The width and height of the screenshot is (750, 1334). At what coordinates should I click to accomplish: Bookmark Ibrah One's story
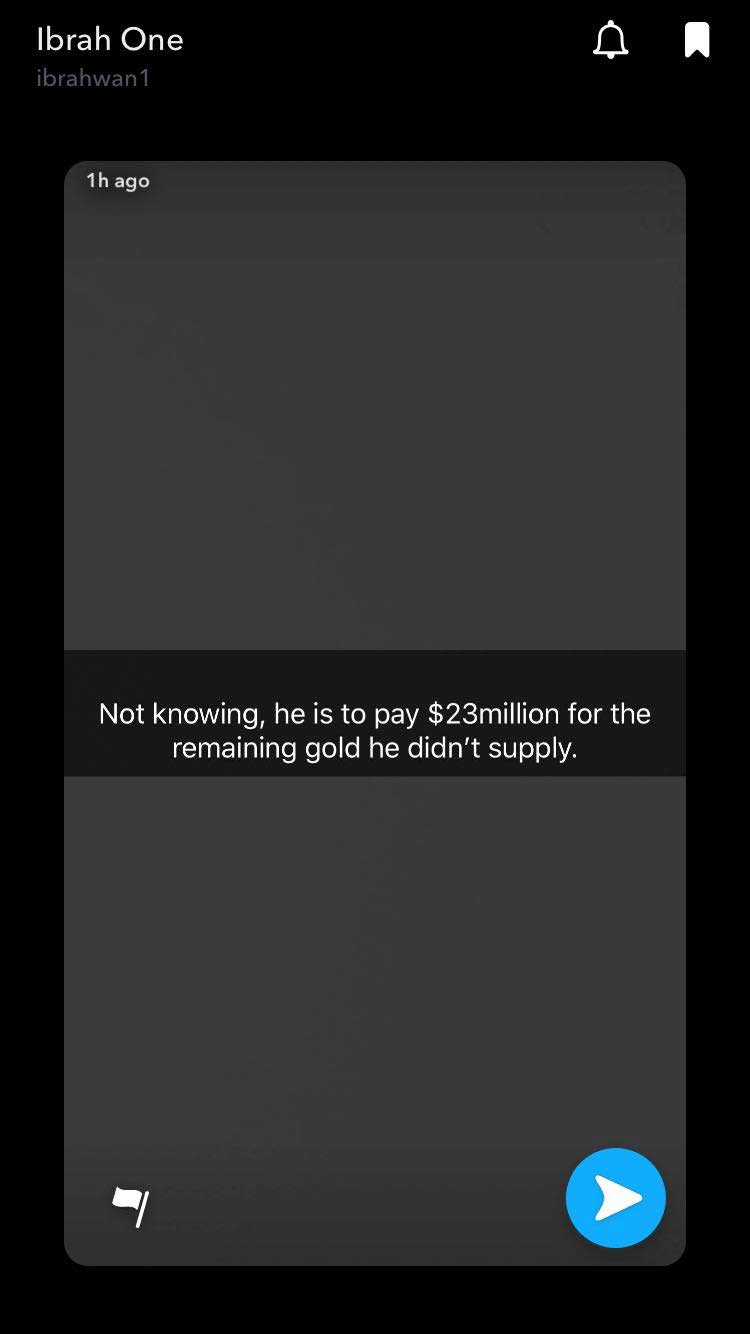click(x=697, y=41)
